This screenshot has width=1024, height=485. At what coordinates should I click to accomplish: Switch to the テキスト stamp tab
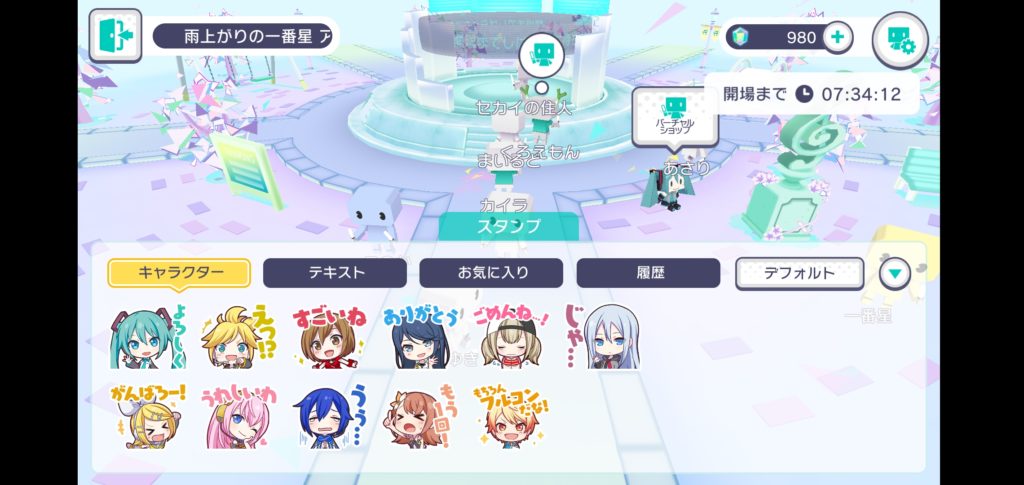[x=335, y=272]
